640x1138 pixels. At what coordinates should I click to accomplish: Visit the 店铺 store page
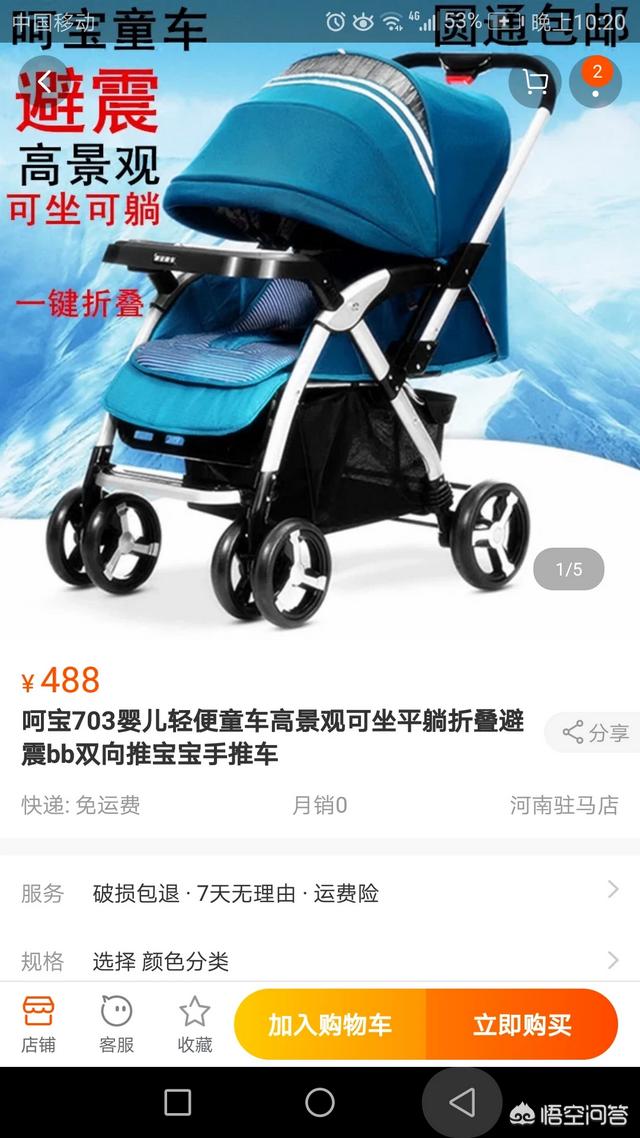pyautogui.click(x=38, y=1024)
